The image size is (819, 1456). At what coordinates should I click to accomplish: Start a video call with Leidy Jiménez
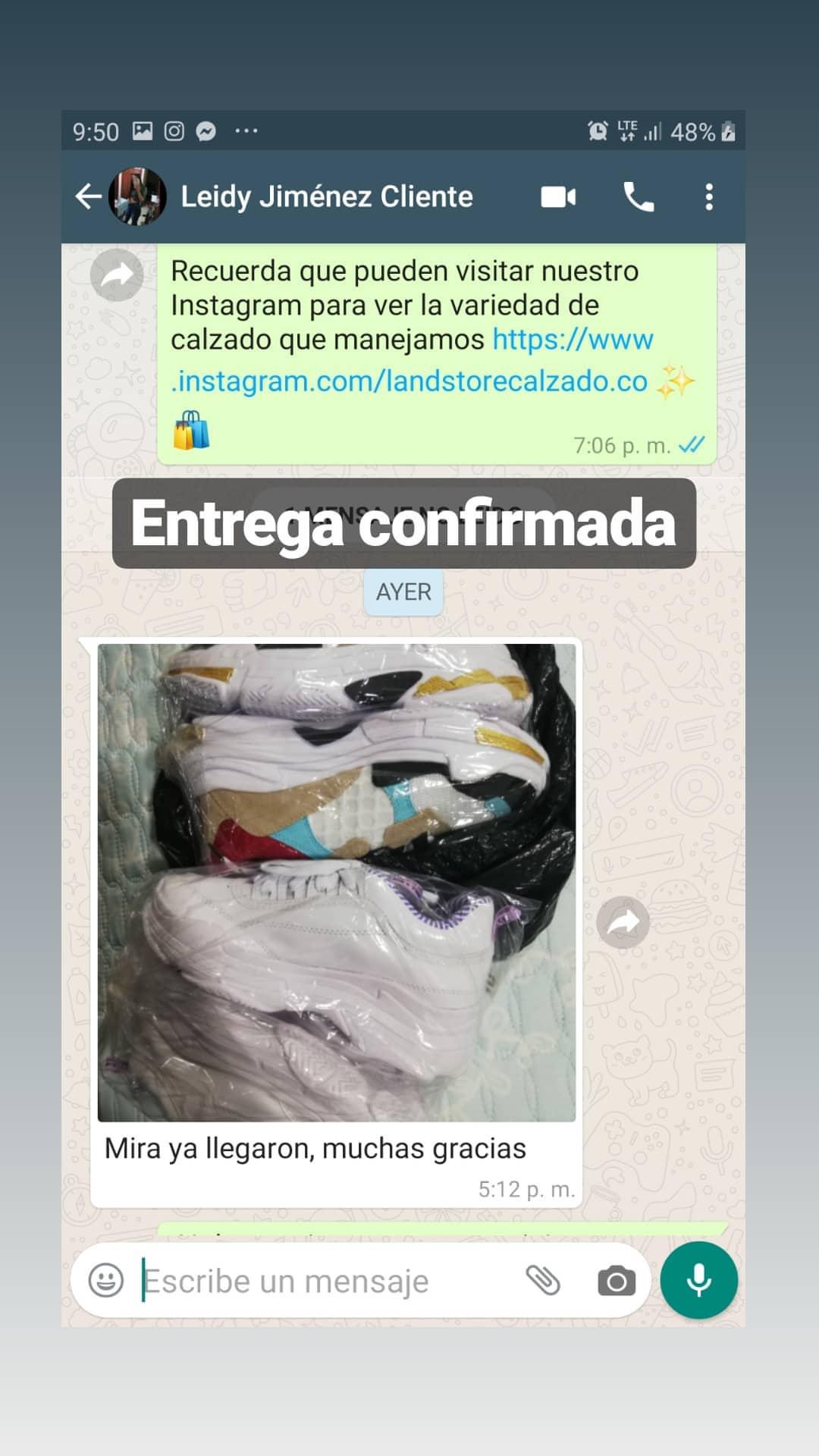[556, 196]
